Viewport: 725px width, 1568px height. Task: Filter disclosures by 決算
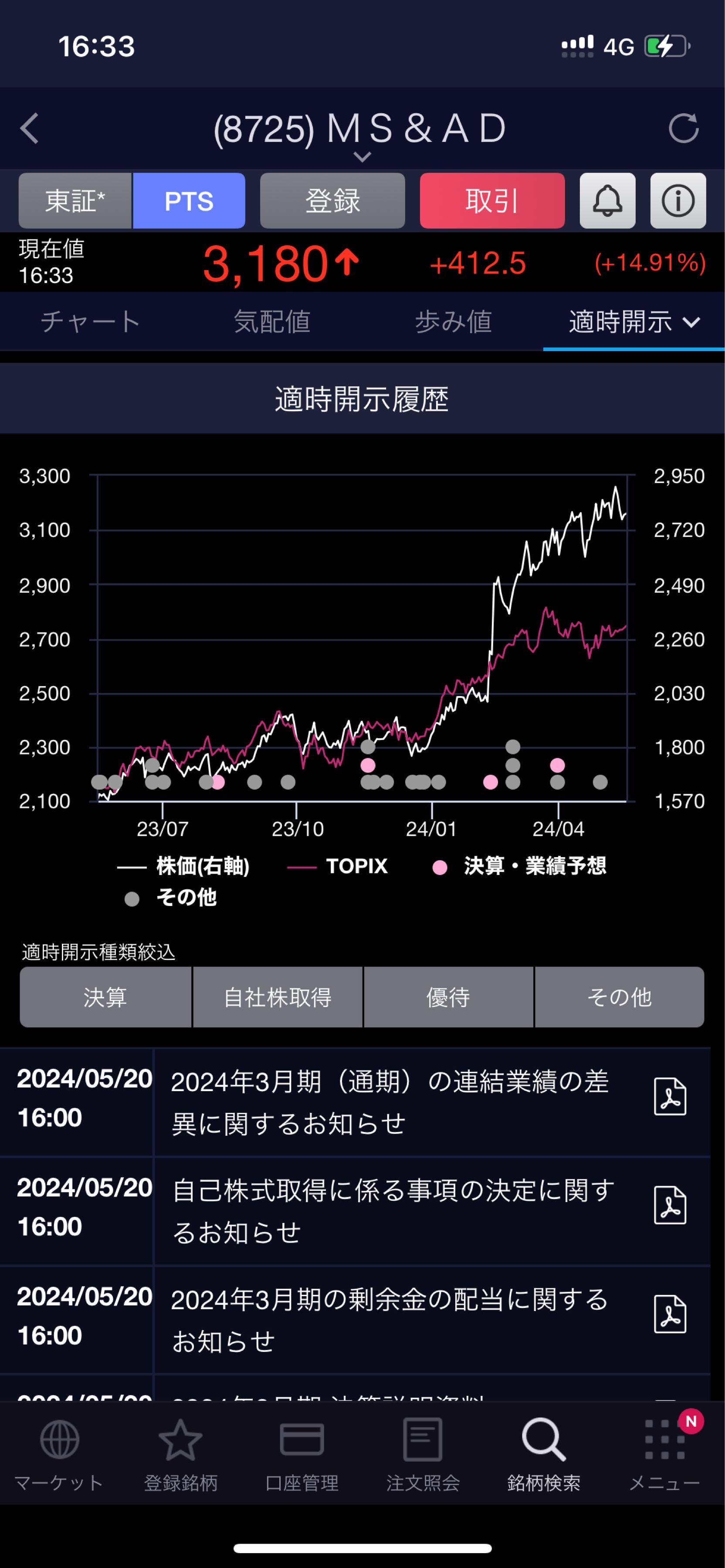tap(105, 997)
